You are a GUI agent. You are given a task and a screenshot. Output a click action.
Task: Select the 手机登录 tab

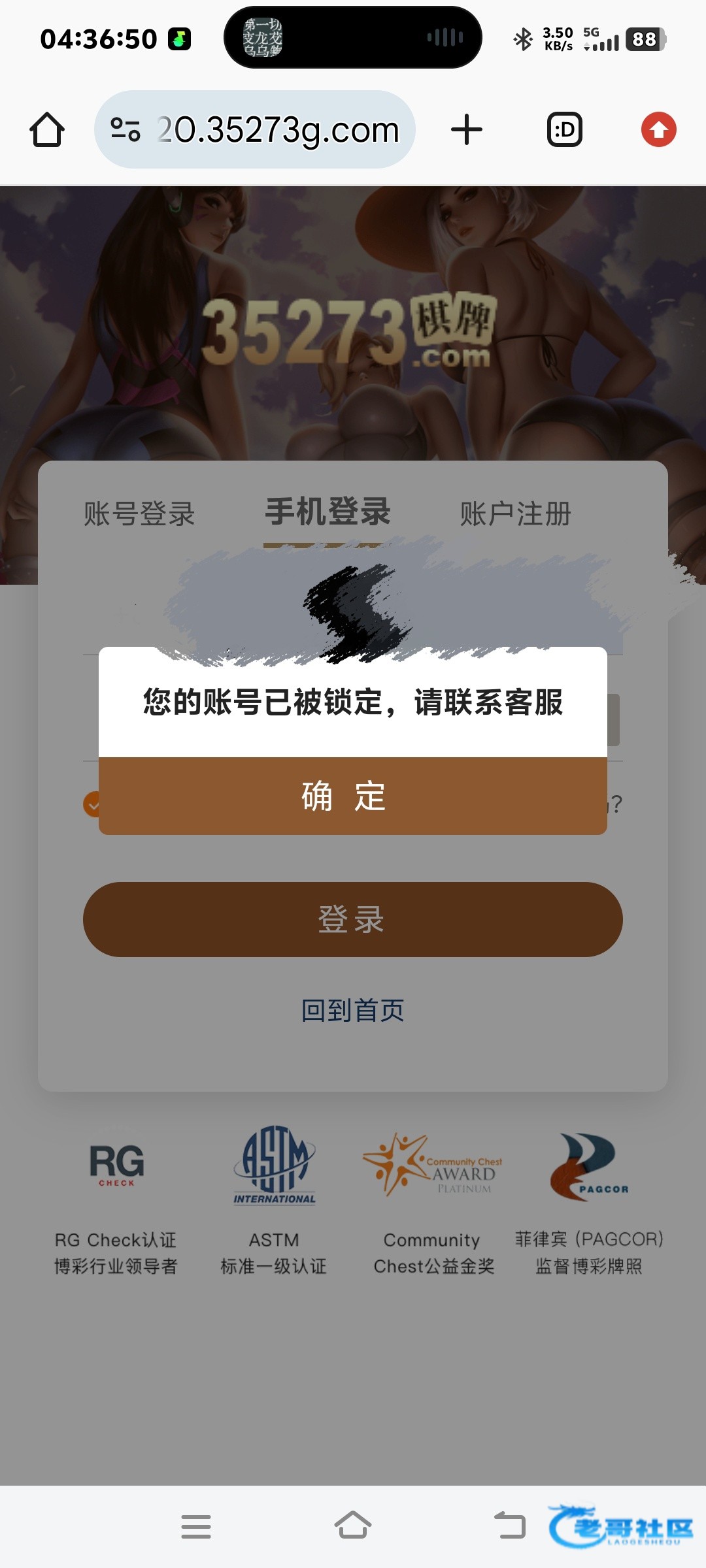[328, 512]
